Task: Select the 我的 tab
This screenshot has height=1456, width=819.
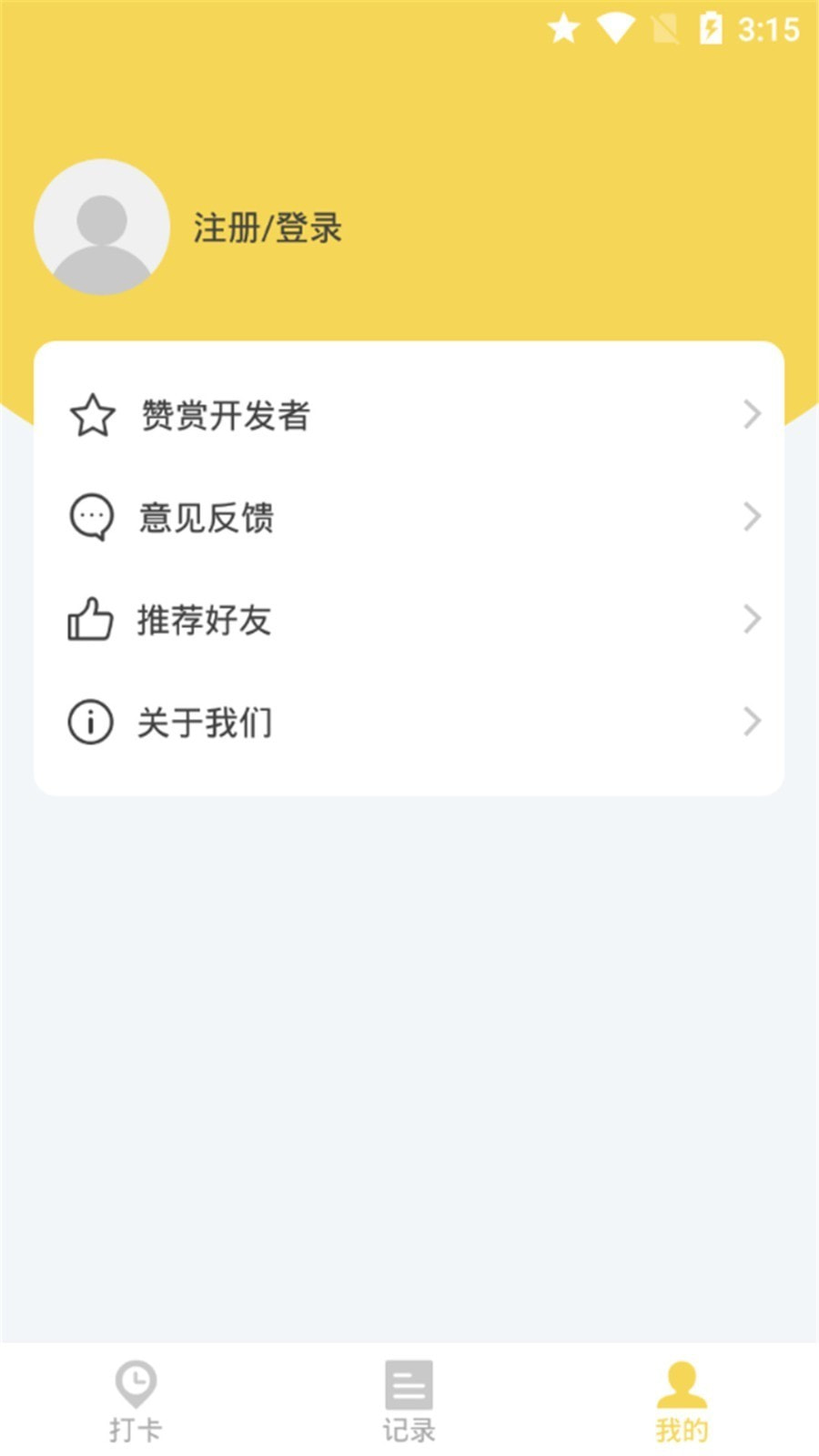Action: coord(682,1401)
